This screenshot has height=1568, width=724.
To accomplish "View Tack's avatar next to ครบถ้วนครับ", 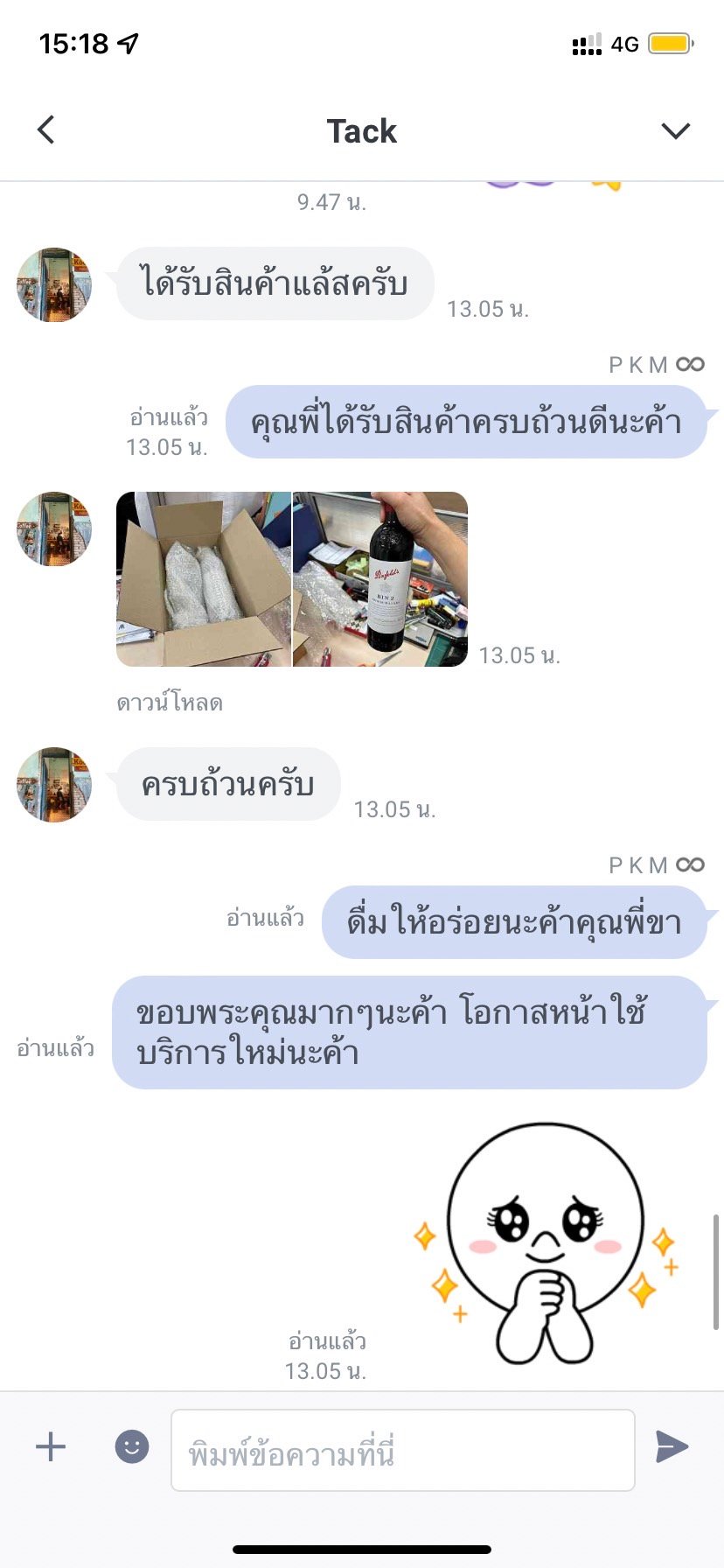I will (54, 785).
